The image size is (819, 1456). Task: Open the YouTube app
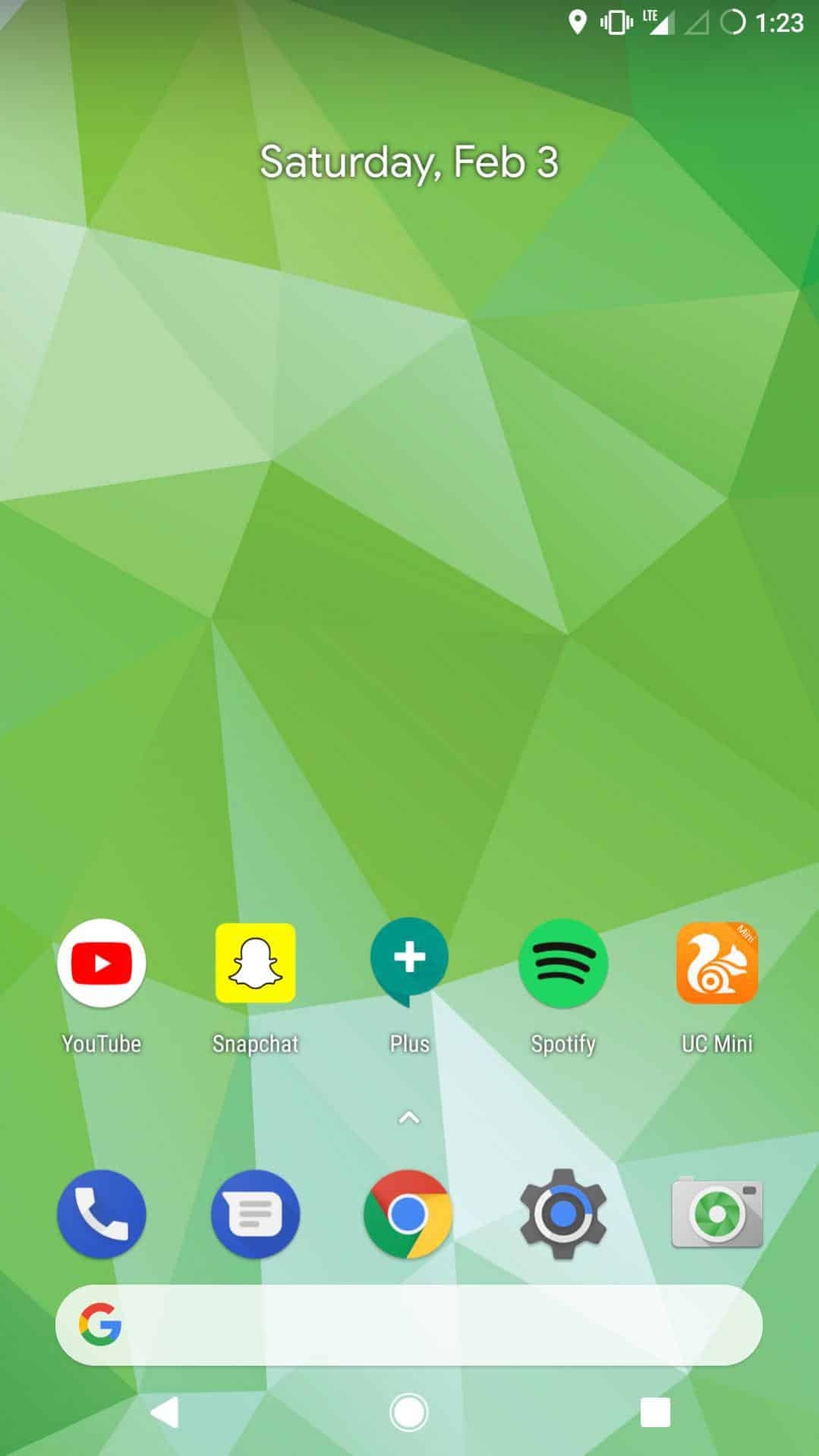102,963
